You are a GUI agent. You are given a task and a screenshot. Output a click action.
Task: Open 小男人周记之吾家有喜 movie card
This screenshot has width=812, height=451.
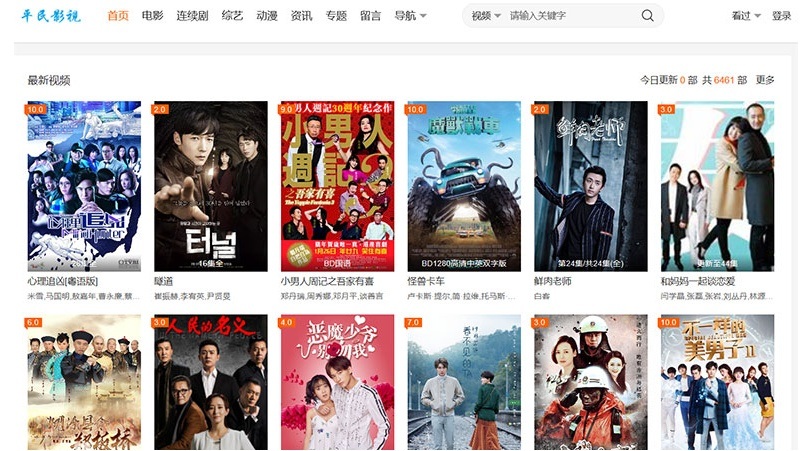pos(337,186)
